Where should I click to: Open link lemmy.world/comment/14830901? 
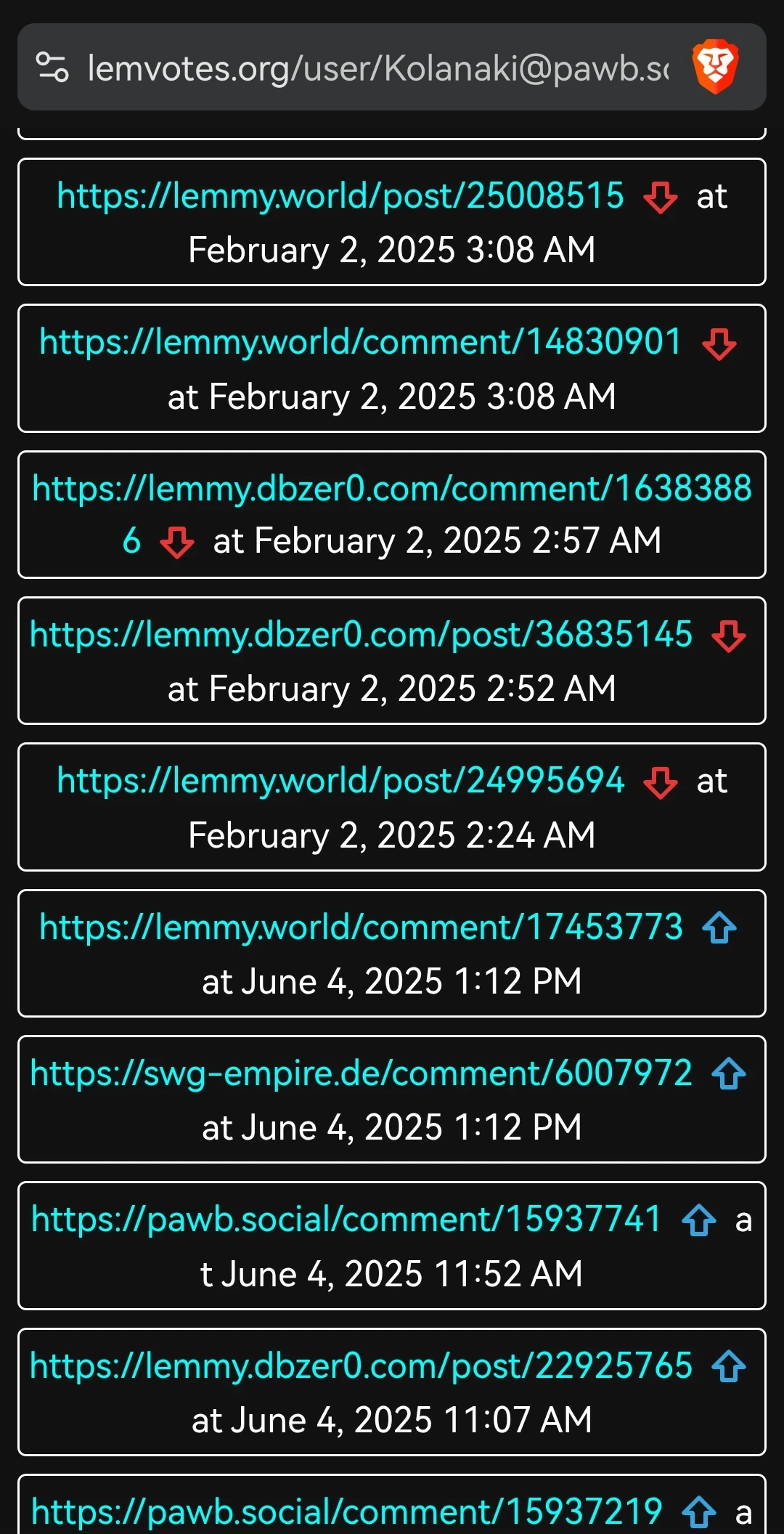(361, 342)
